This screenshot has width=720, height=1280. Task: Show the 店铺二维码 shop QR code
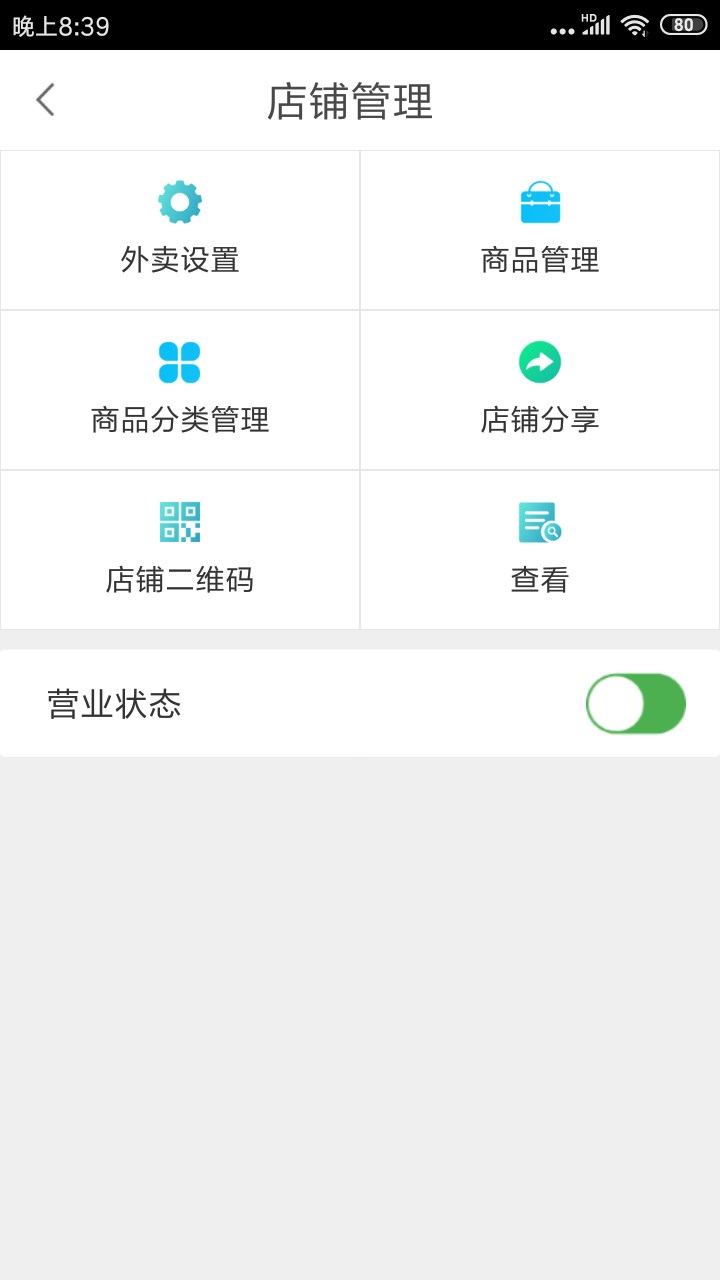180,550
